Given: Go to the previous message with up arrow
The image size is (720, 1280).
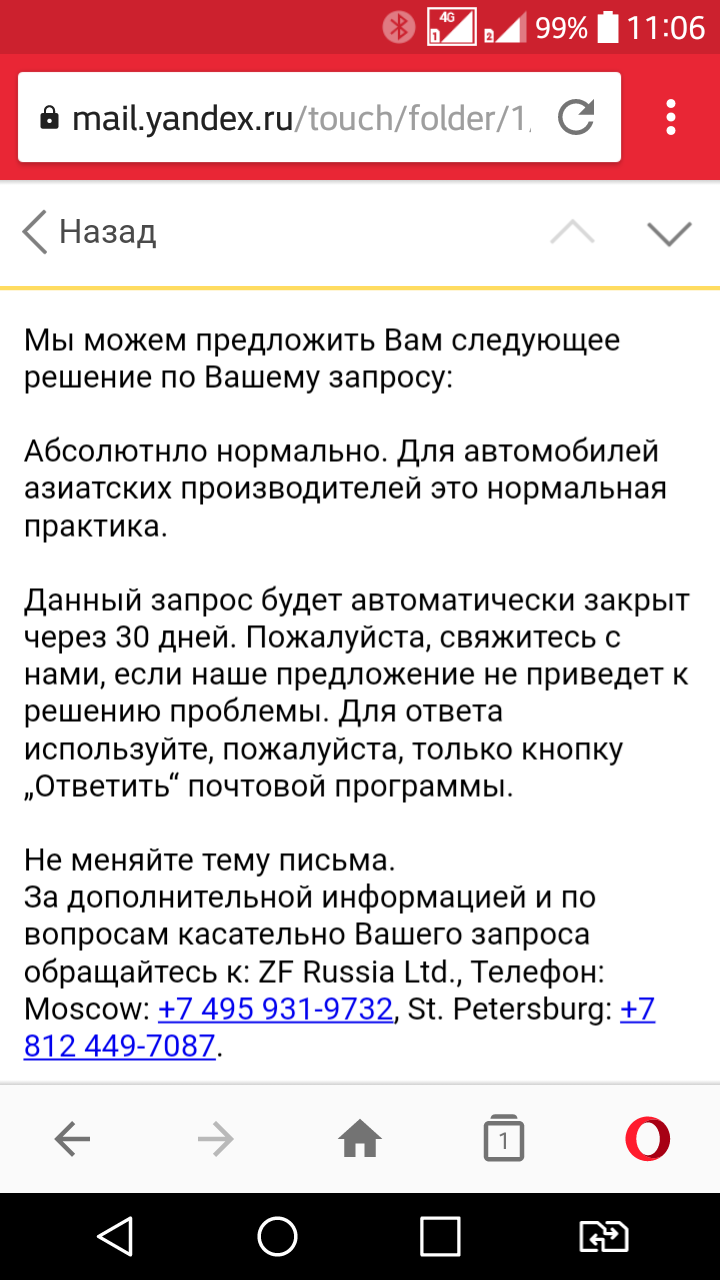Looking at the screenshot, I should click(572, 233).
